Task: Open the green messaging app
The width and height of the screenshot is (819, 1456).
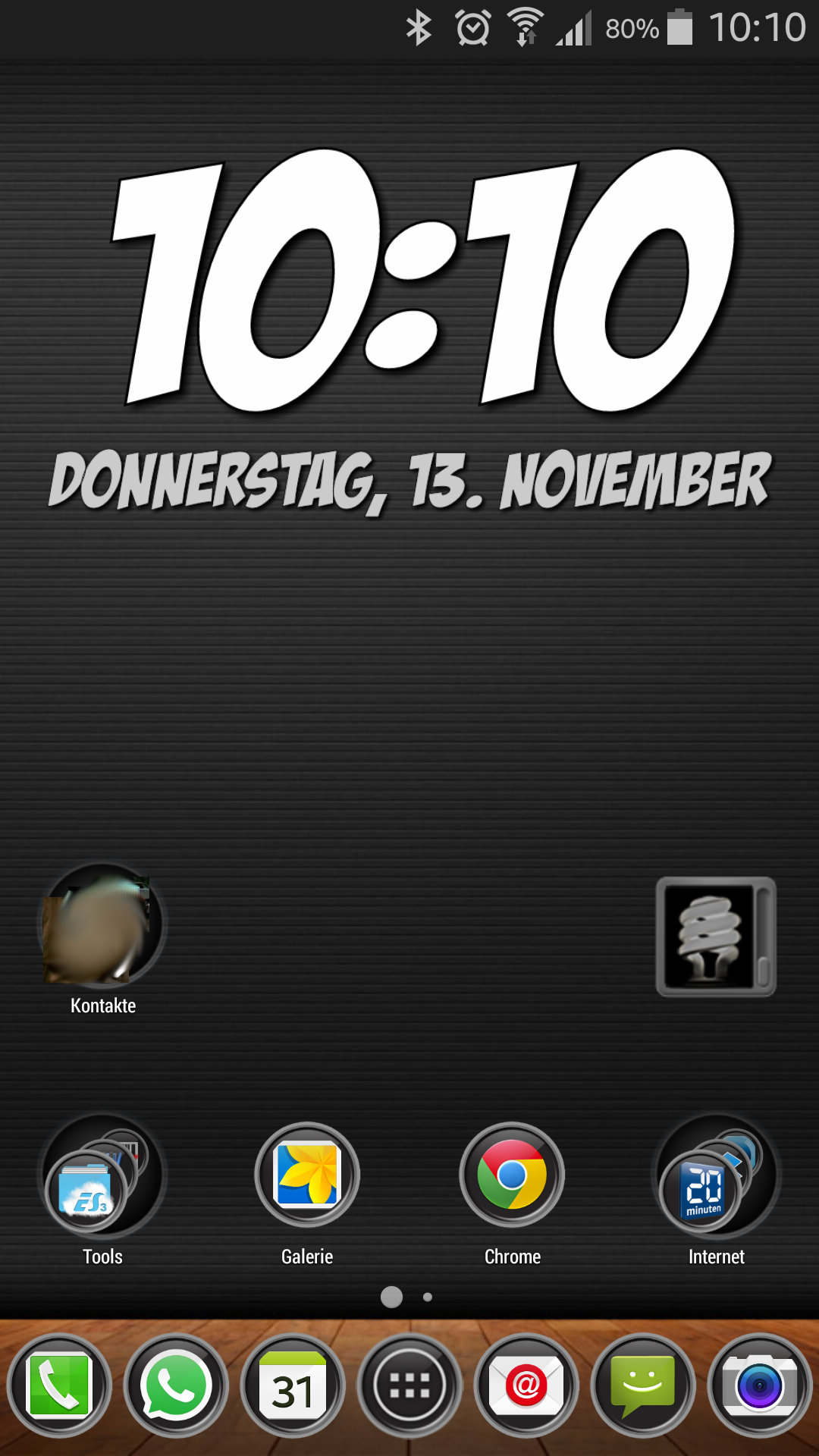Action: coord(643,1385)
